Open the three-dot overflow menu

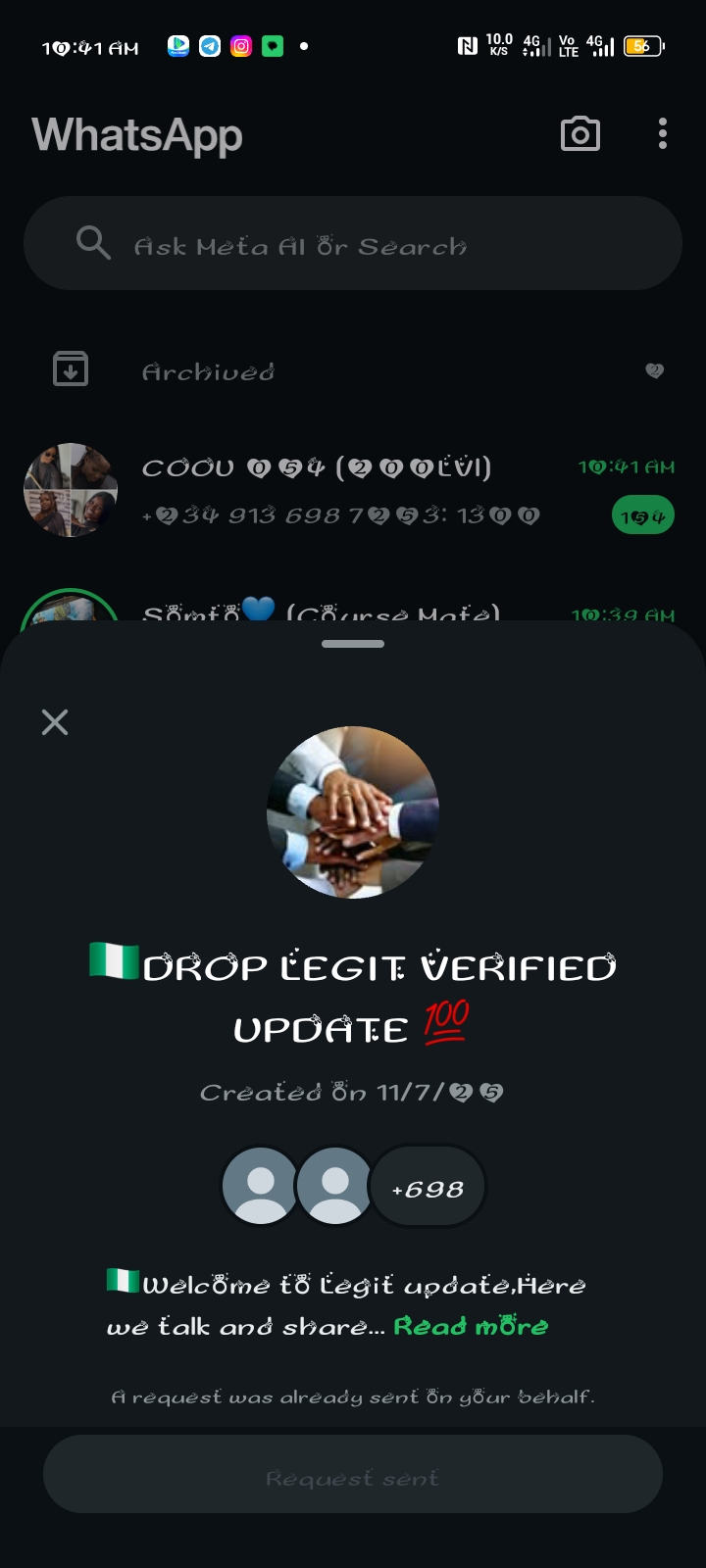point(663,134)
